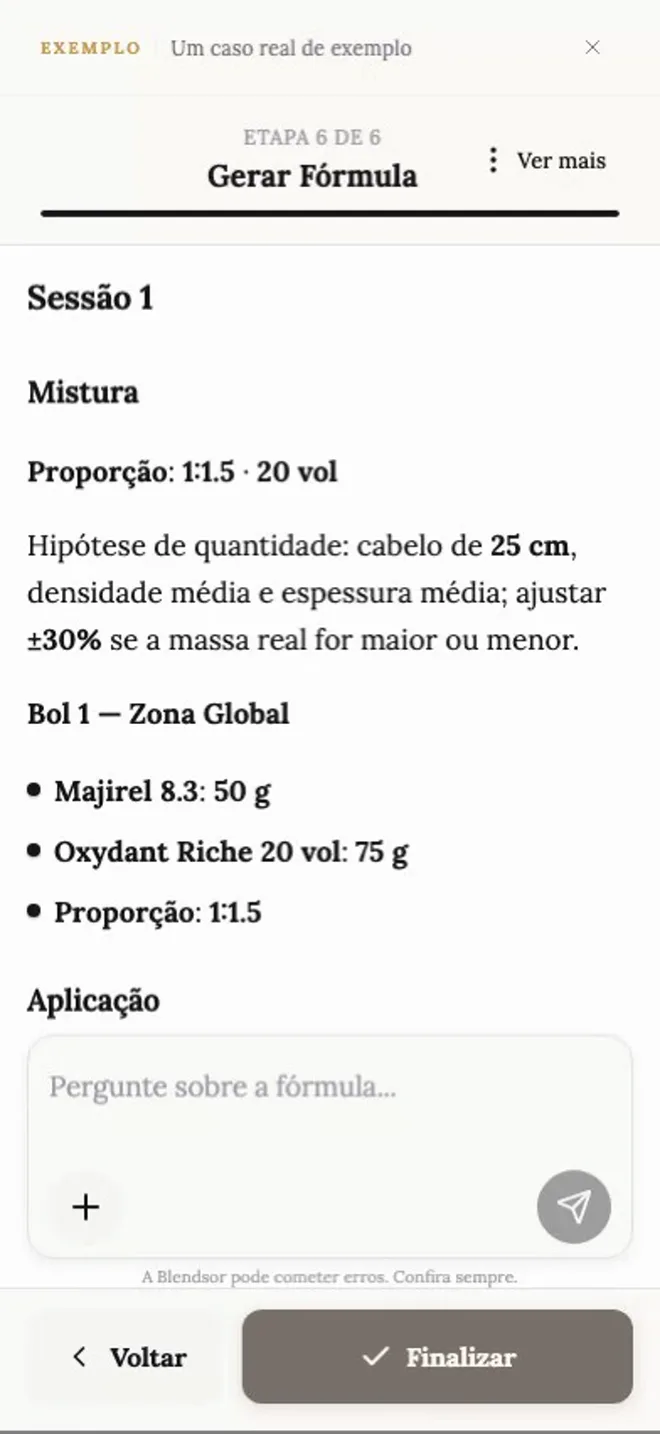Go back with the Voltar button
The height and width of the screenshot is (1434, 660).
(129, 1357)
